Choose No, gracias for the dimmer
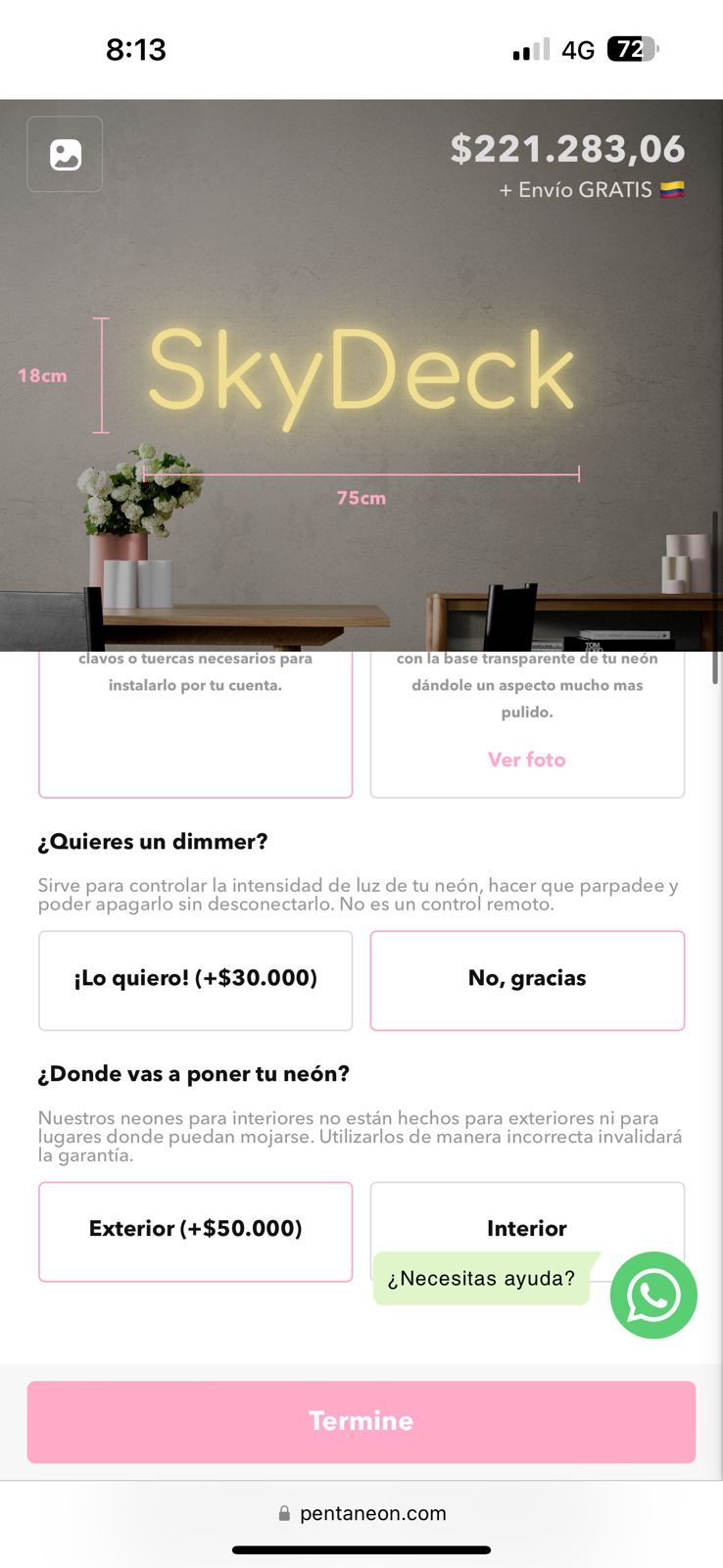Image resolution: width=723 pixels, height=1568 pixels. coord(527,979)
